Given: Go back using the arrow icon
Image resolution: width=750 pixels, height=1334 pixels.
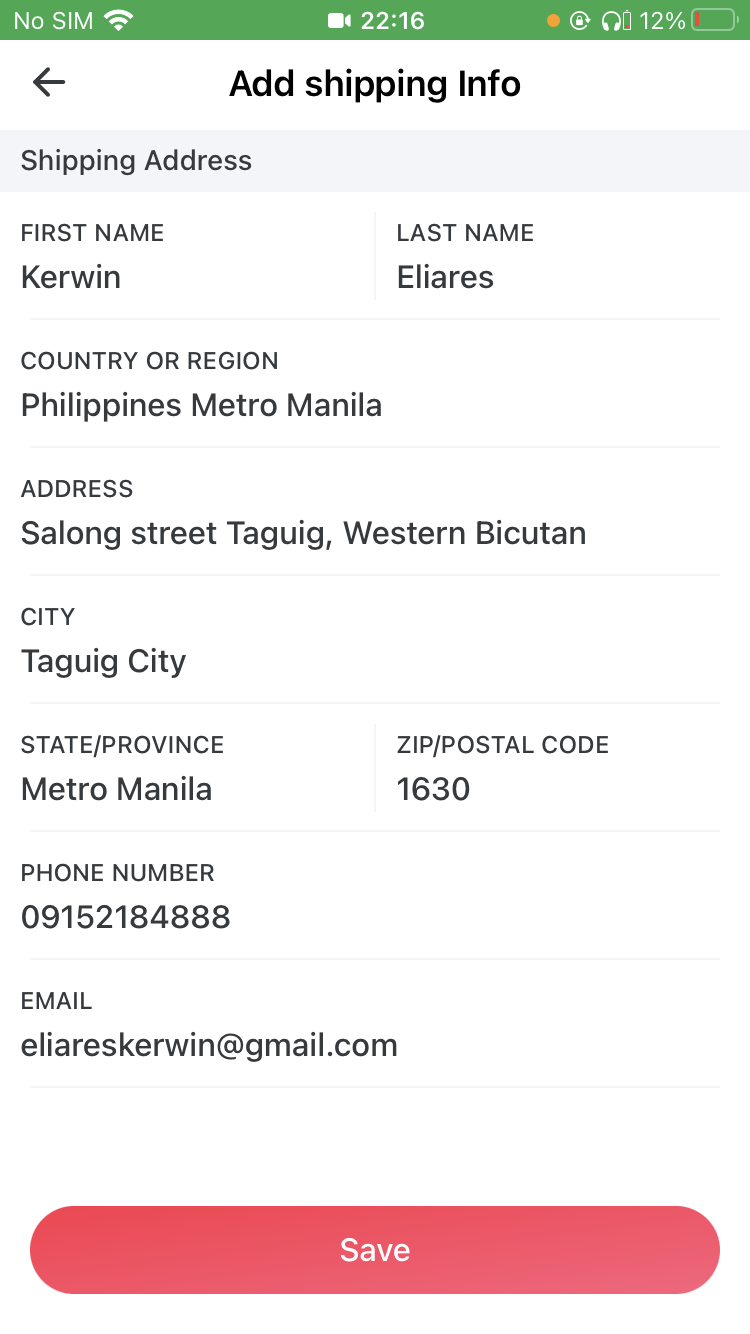Looking at the screenshot, I should (x=48, y=83).
